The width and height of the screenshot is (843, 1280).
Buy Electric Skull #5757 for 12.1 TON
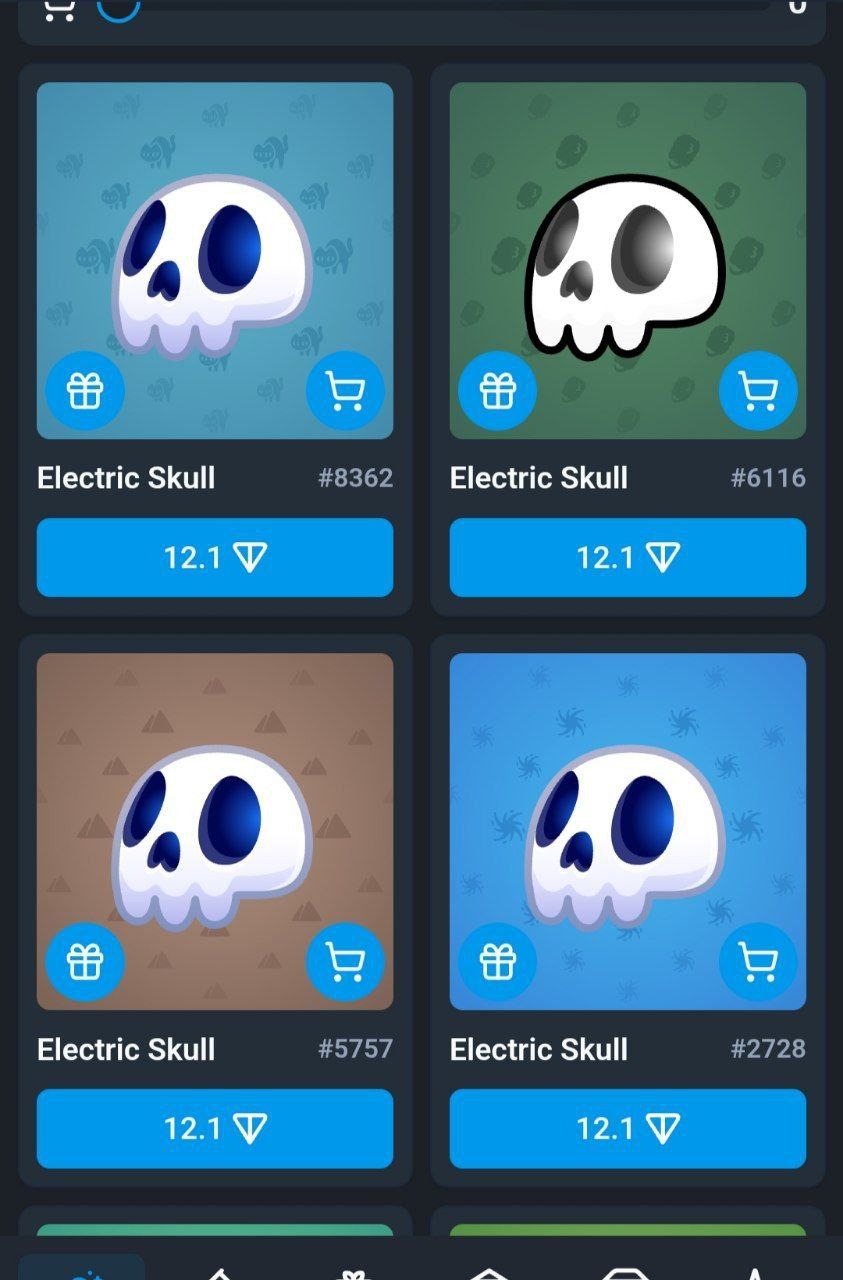pyautogui.click(x=215, y=1128)
